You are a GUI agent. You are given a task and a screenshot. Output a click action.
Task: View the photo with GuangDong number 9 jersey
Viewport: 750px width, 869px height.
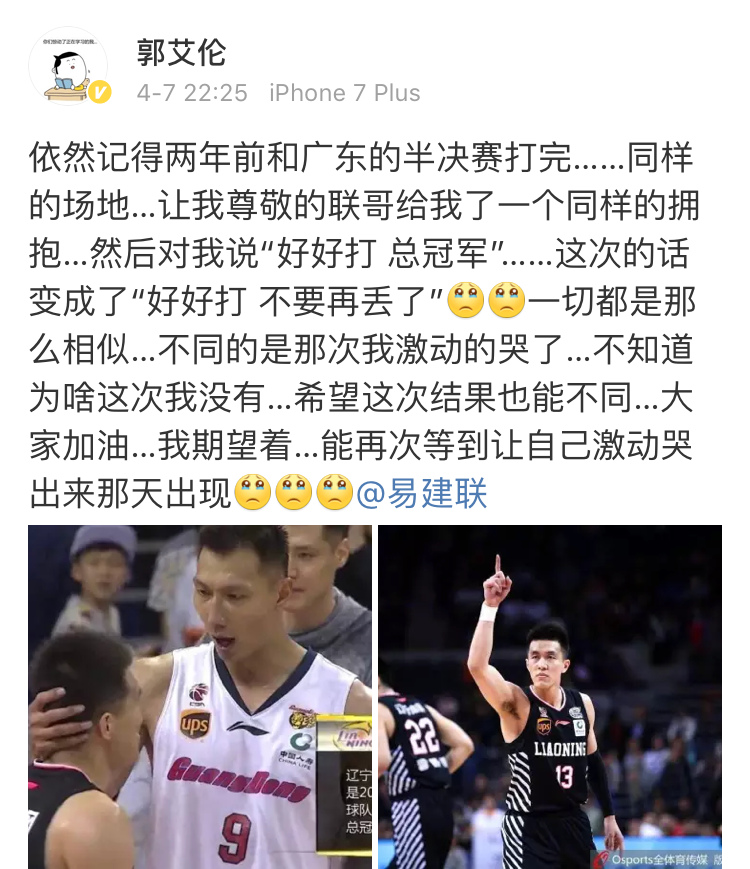point(200,697)
